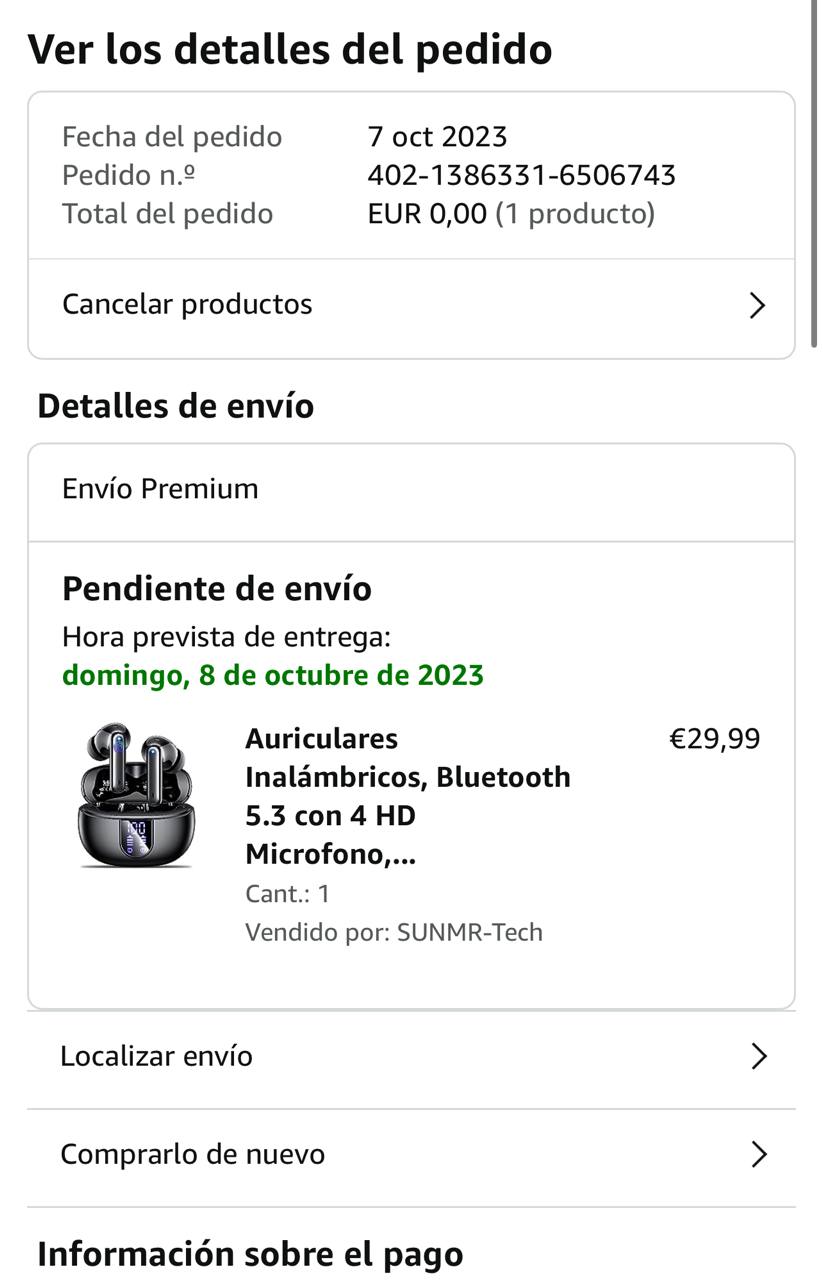View the Auriculares Inalámbricos product image
This screenshot has width=823, height=1280.
coord(138,795)
